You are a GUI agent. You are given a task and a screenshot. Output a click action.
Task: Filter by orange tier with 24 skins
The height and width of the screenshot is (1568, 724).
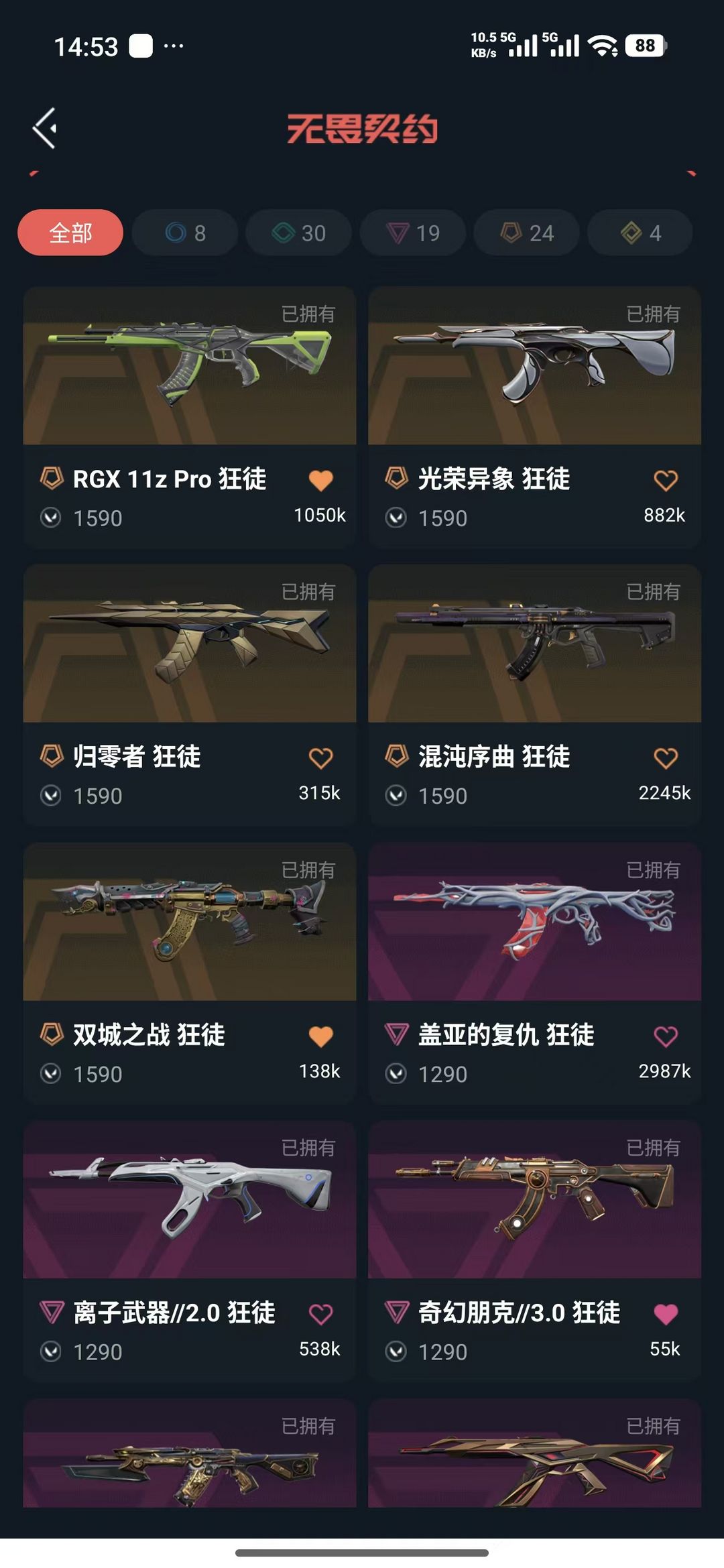point(527,233)
